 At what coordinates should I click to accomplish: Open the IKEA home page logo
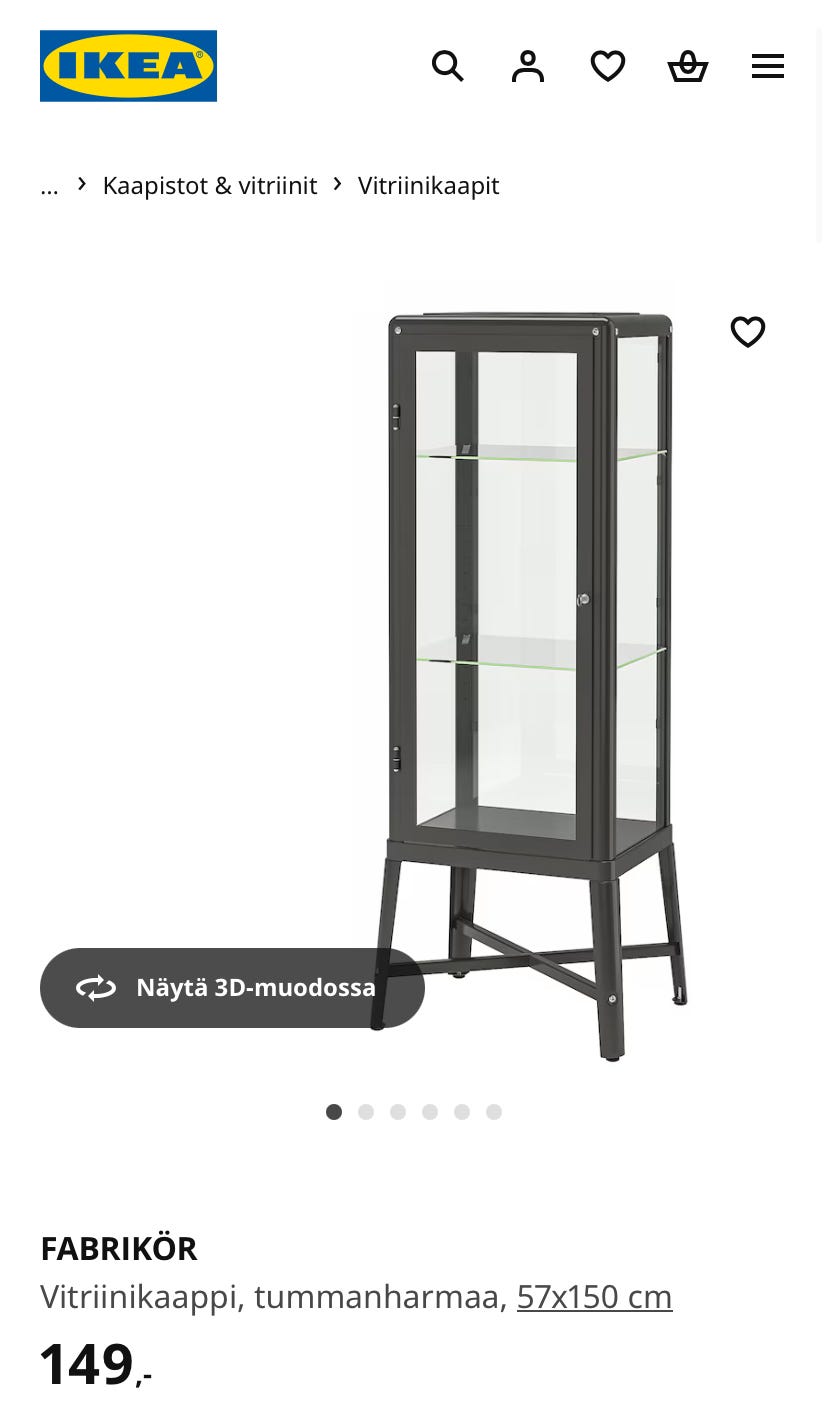(128, 66)
